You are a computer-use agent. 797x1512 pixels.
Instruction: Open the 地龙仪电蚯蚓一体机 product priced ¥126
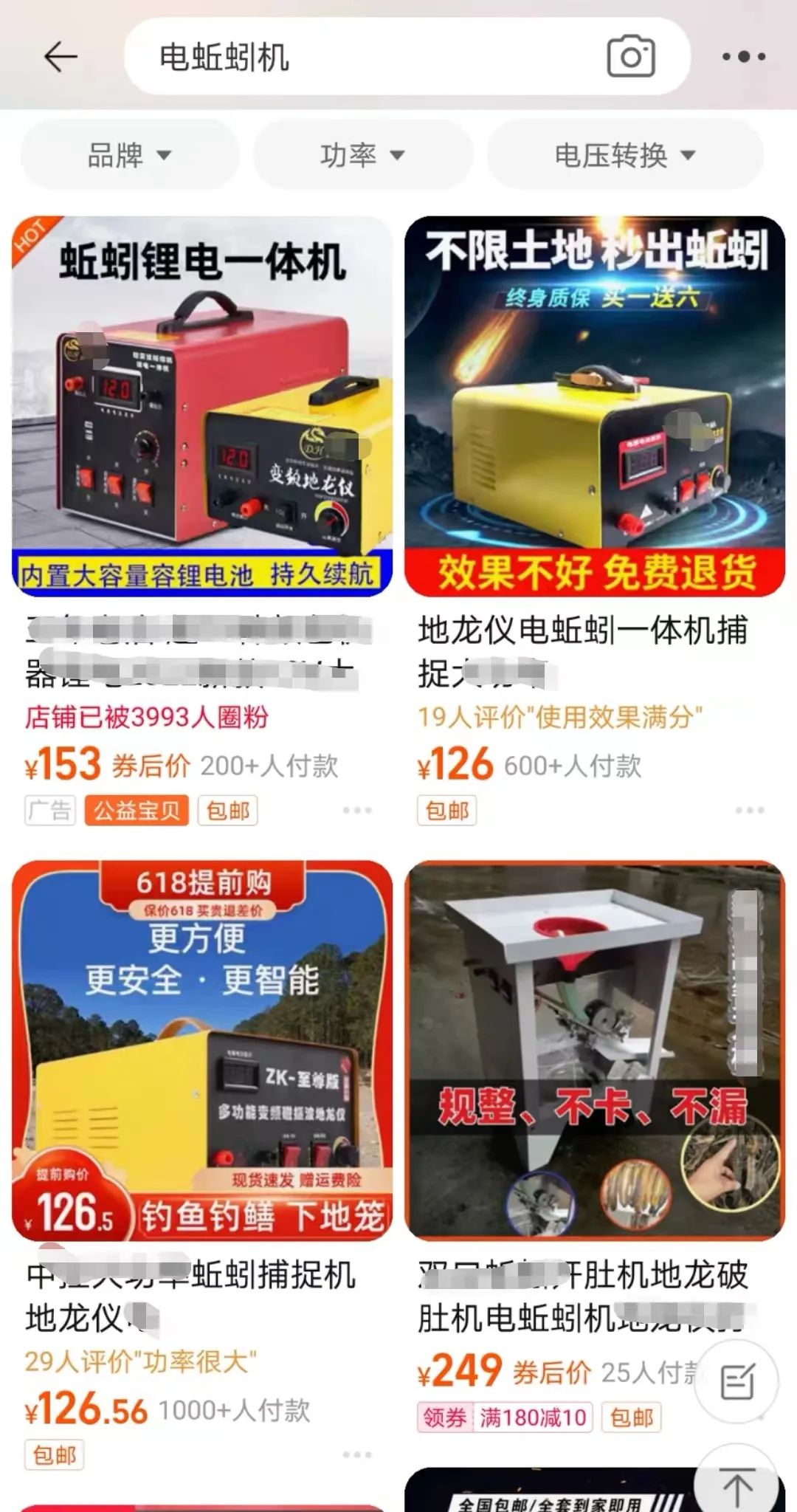click(595, 406)
